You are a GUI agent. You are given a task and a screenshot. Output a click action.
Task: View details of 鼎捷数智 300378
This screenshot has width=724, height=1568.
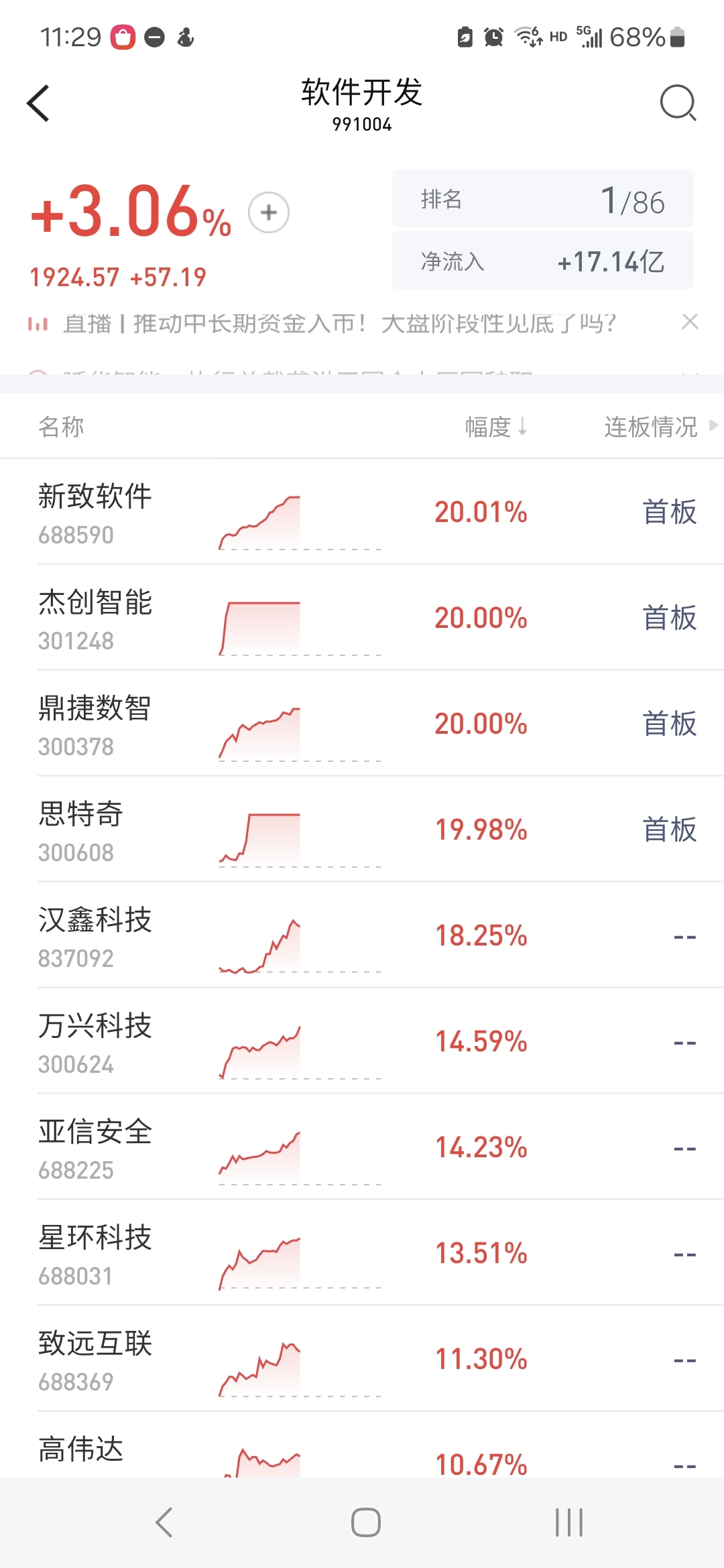[362, 724]
